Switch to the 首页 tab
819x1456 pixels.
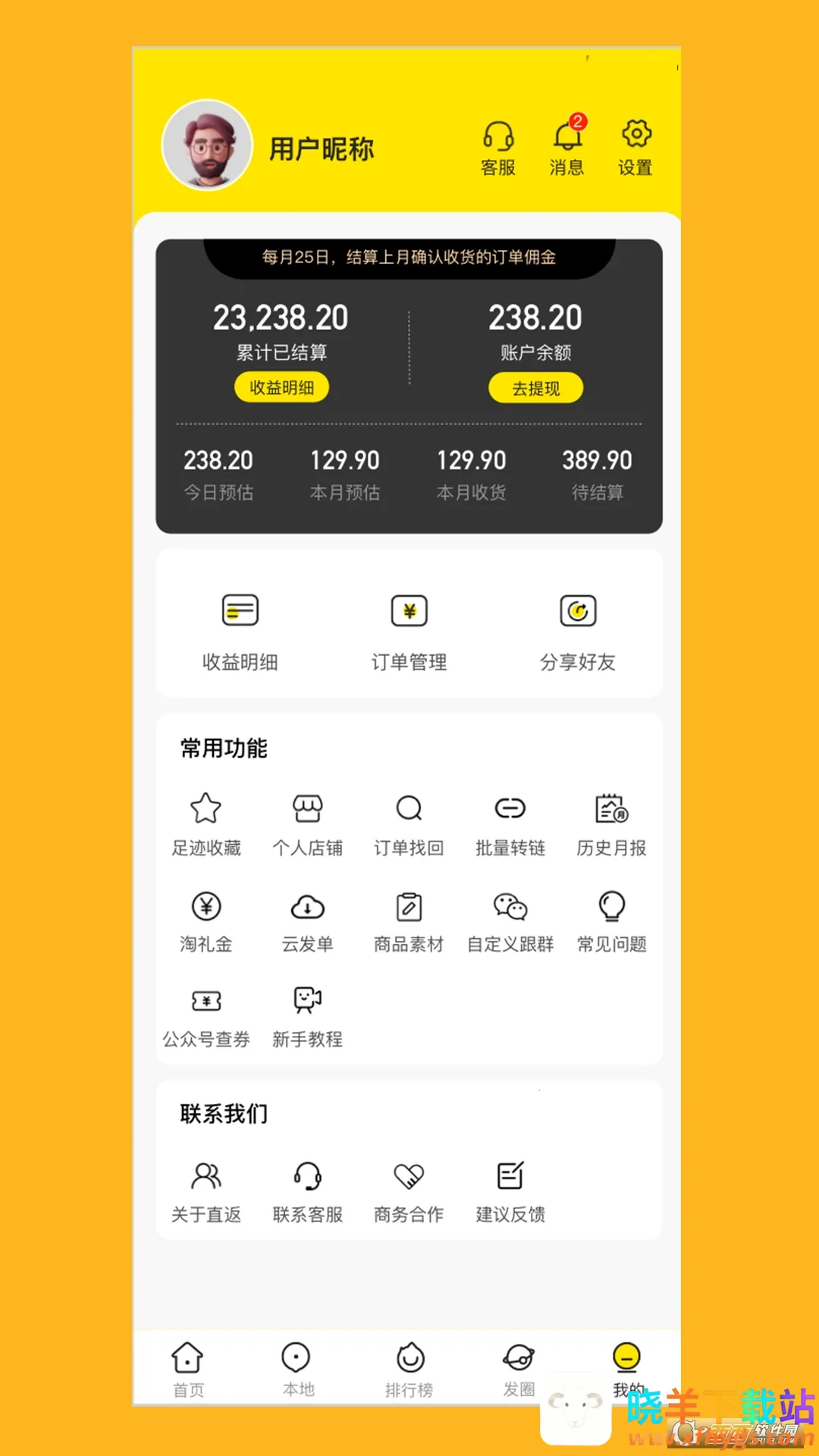[x=188, y=1369]
